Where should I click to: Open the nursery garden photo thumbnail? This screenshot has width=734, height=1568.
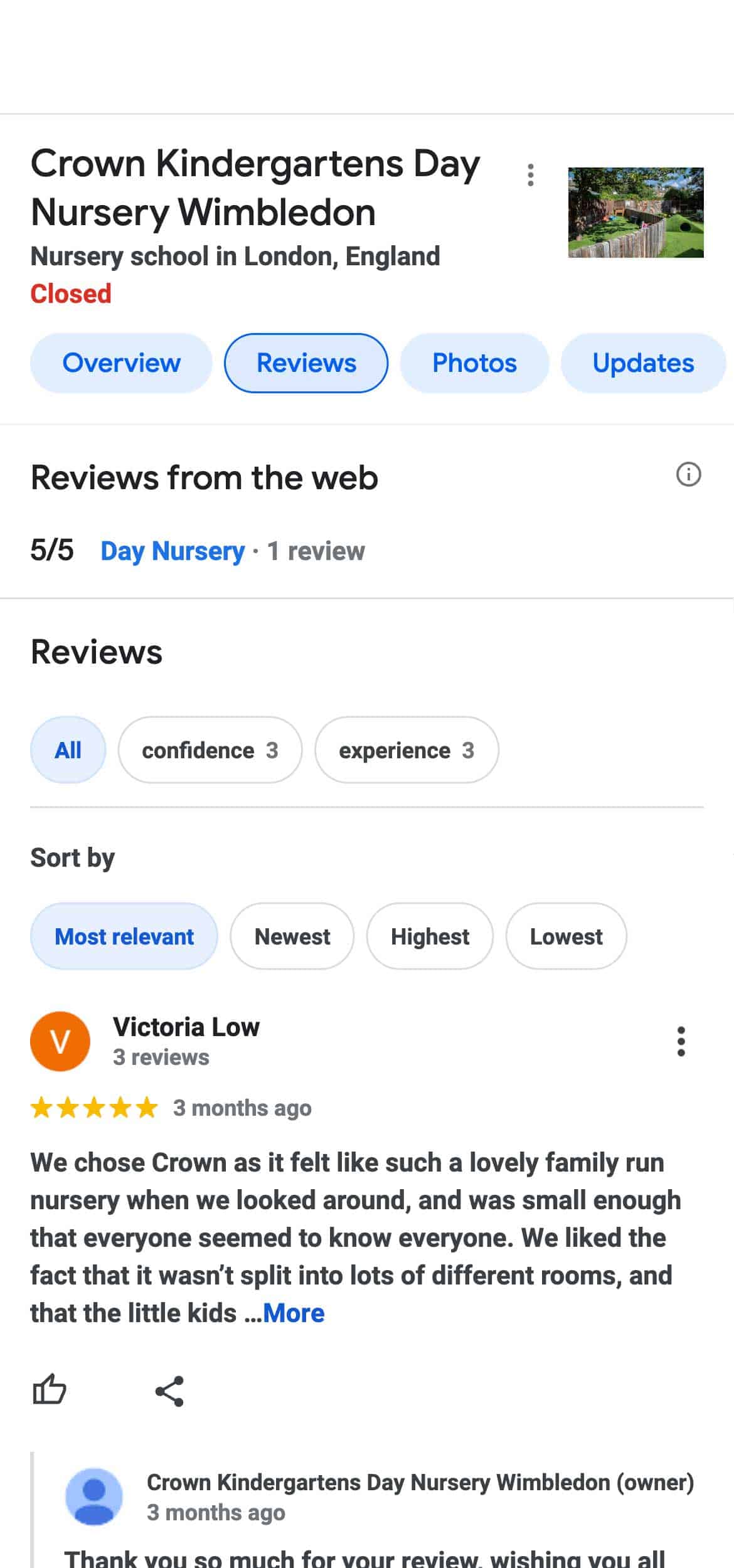click(x=636, y=212)
